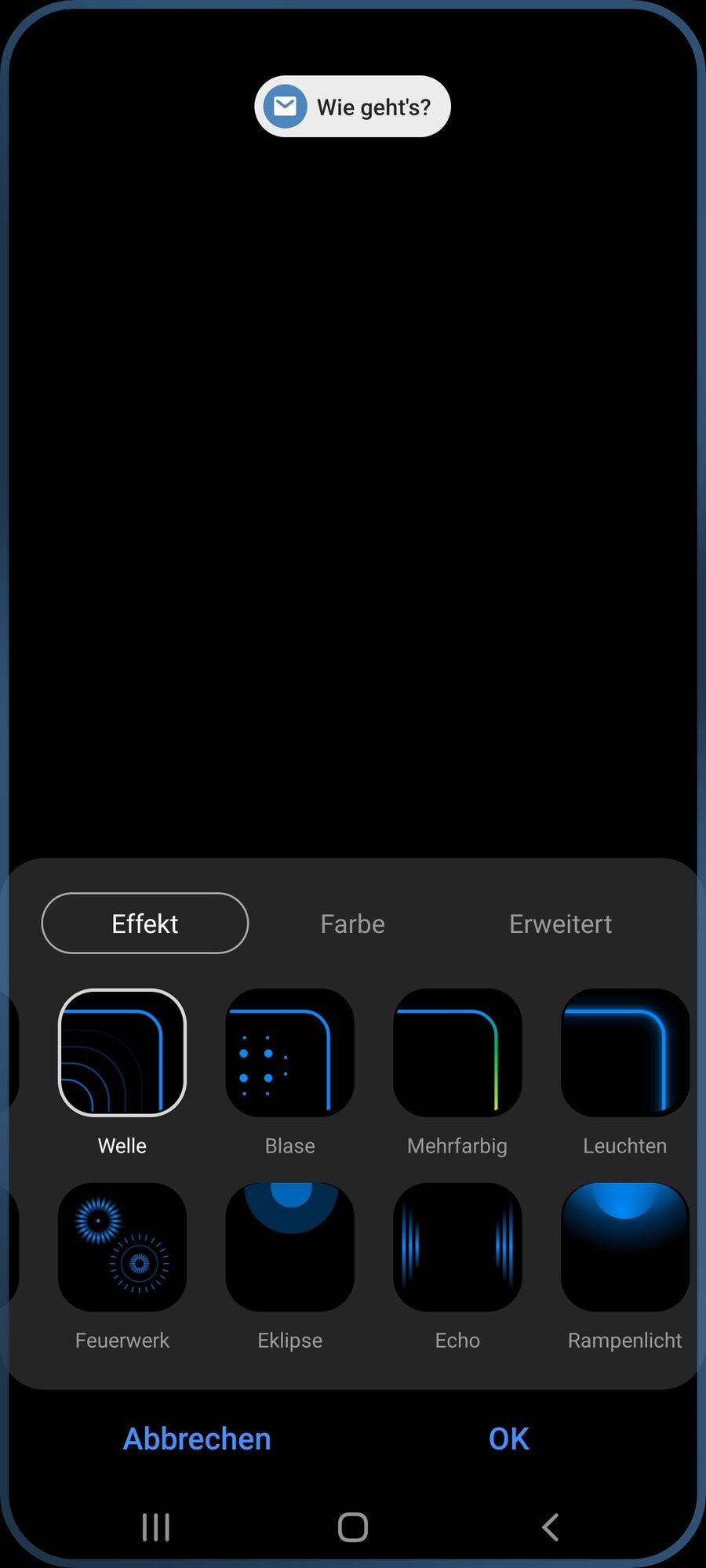Viewport: 706px width, 1568px height.
Task: Choose the Rampenlicht effect
Action: tap(624, 1247)
